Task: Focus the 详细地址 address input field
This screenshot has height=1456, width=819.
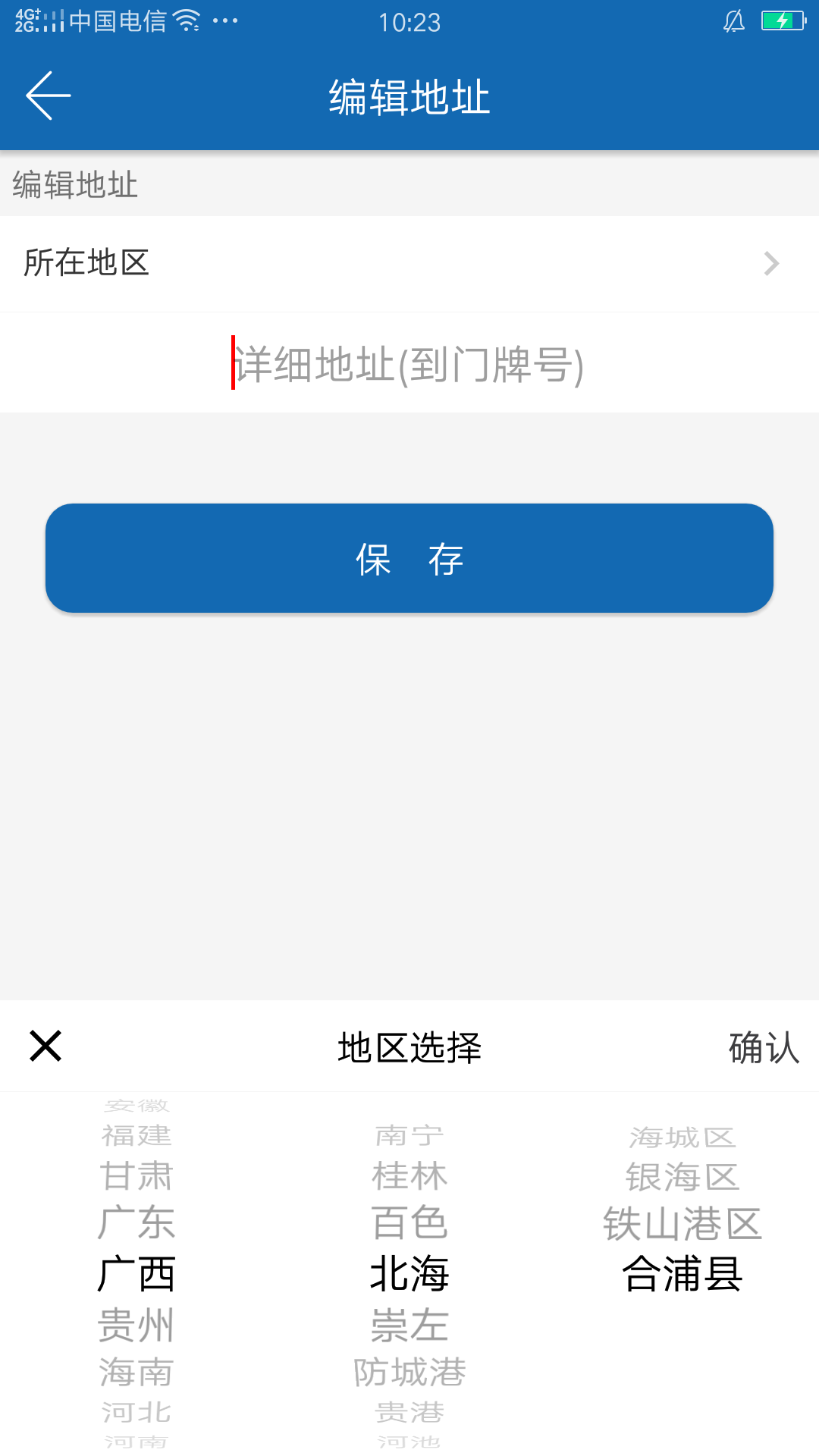Action: point(409,364)
